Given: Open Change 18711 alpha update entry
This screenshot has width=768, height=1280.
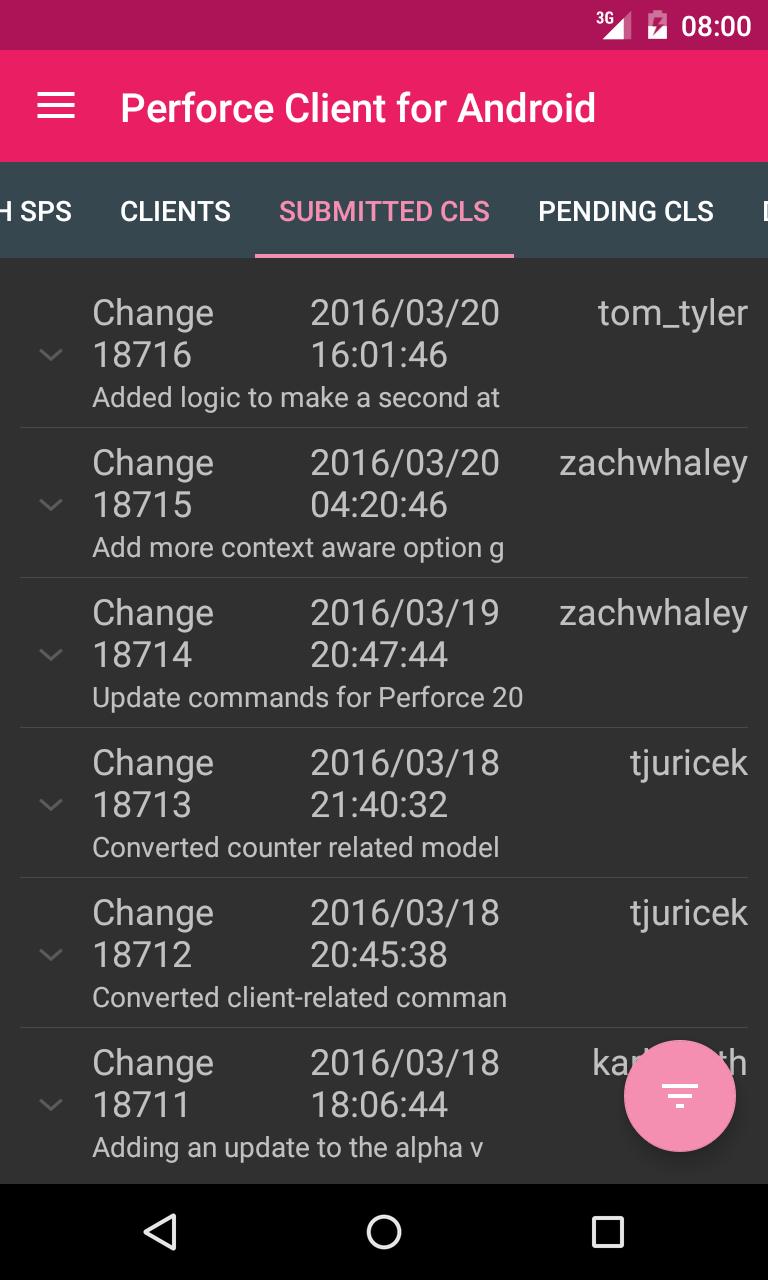Looking at the screenshot, I should click(350, 1104).
